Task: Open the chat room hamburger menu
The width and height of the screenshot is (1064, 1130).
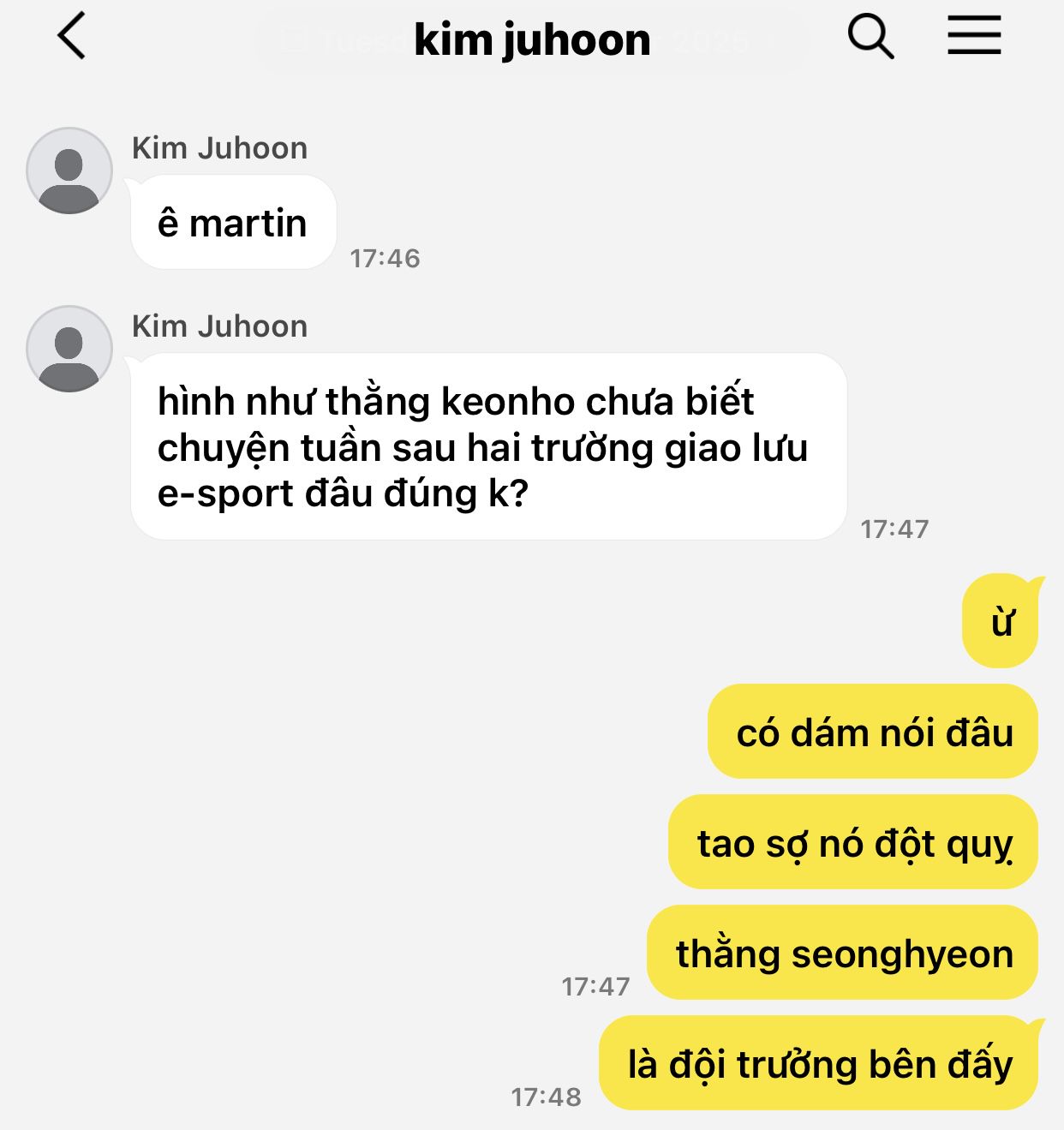Action: [974, 36]
